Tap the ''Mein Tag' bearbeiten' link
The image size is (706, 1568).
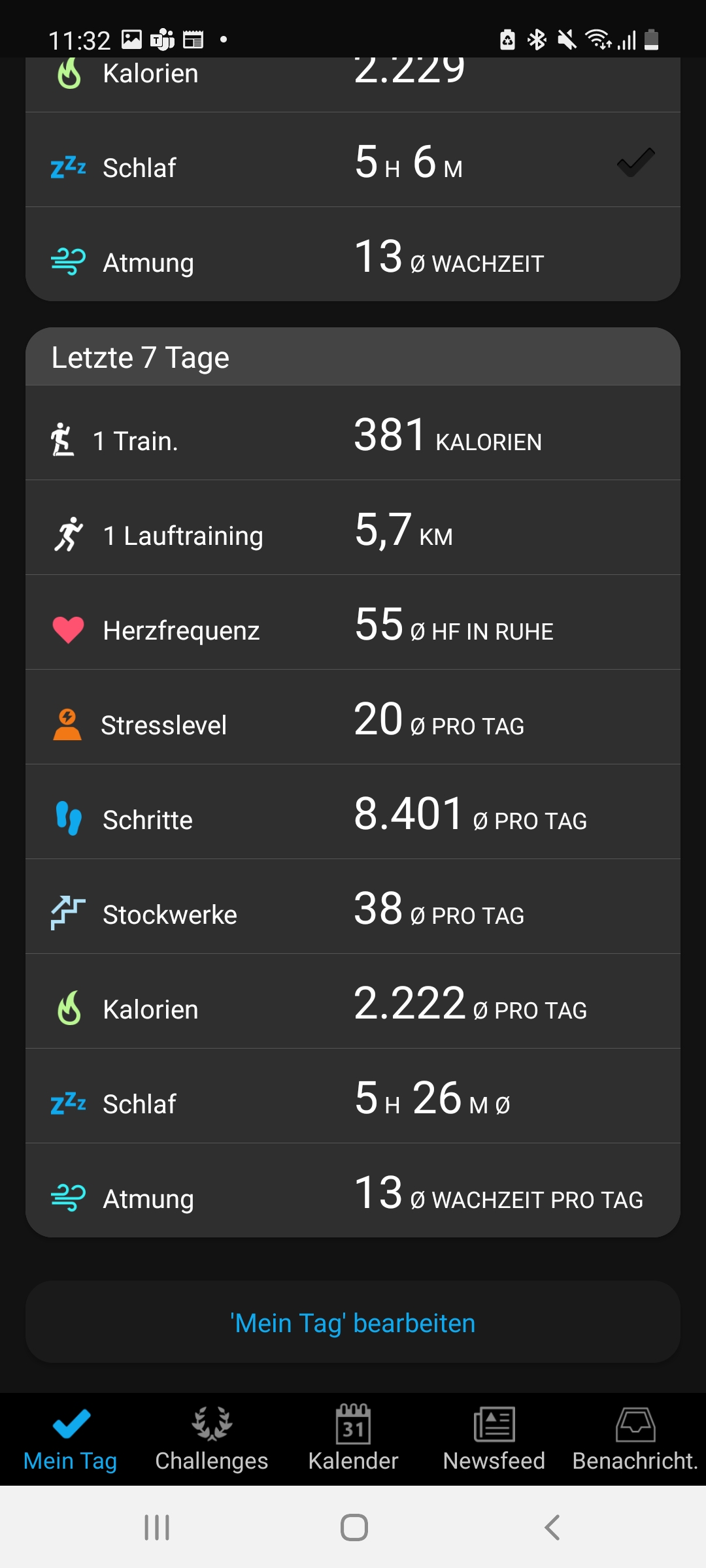pos(353,1323)
